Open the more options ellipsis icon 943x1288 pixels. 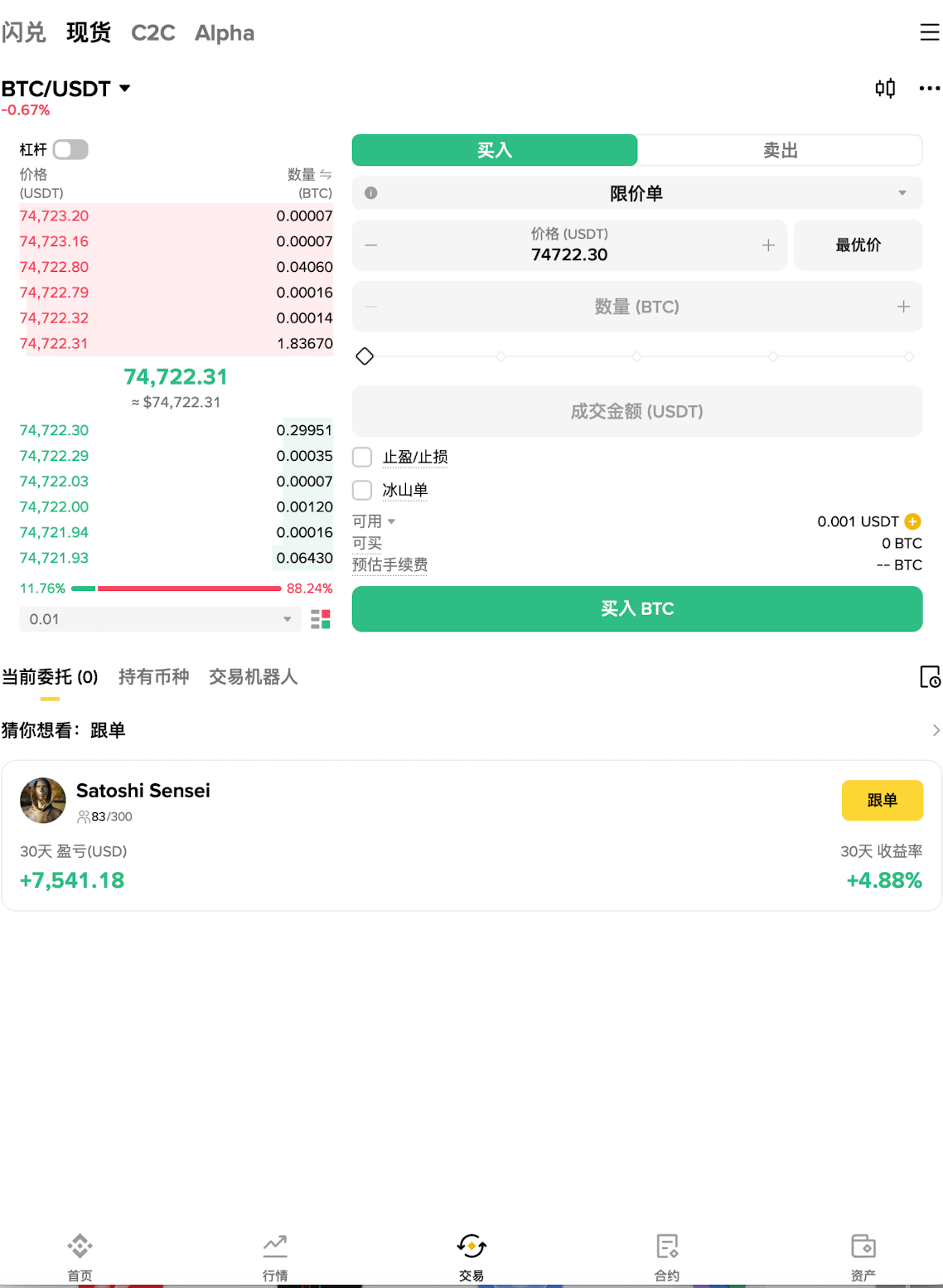[x=929, y=88]
